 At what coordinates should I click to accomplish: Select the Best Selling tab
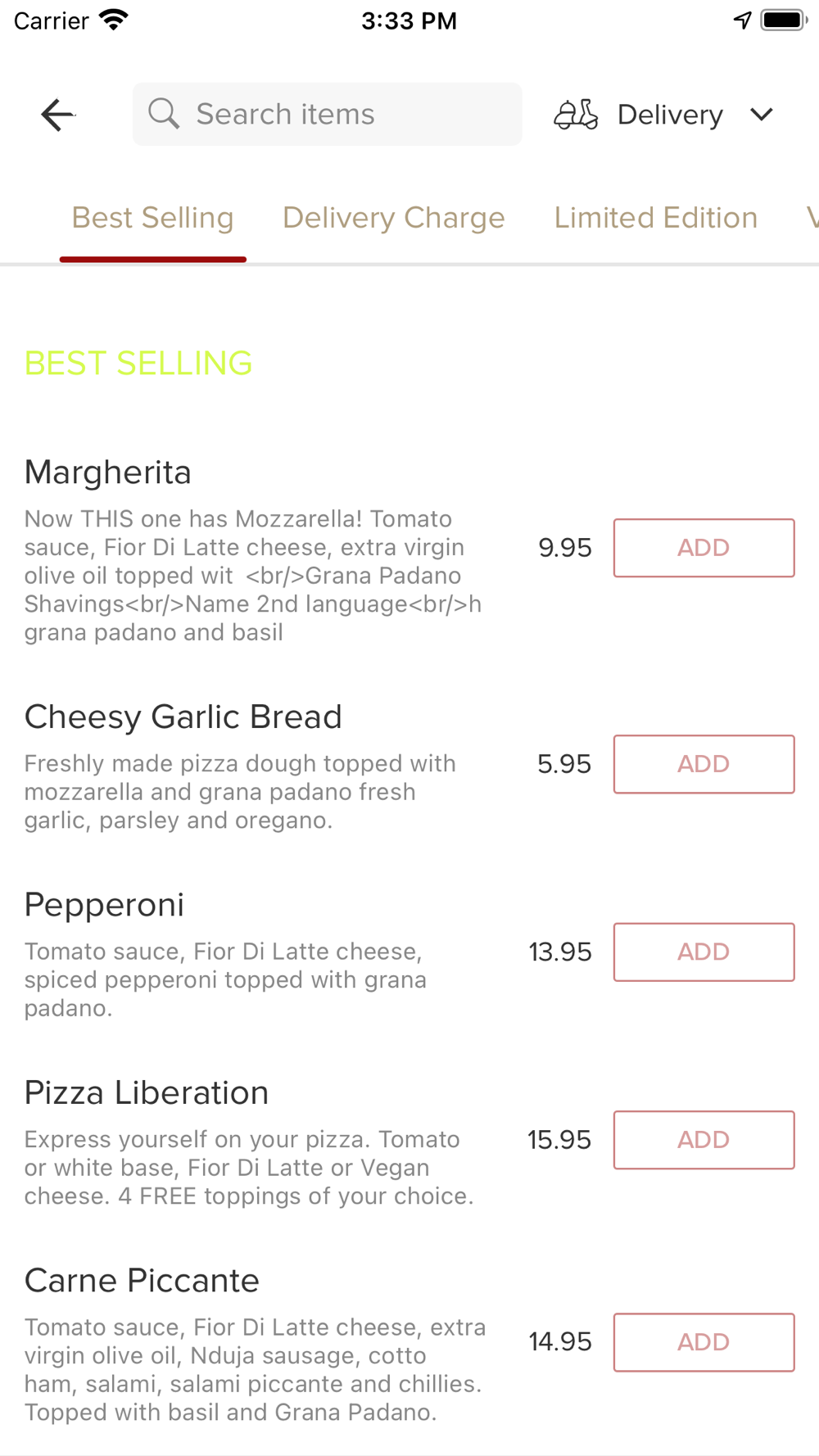coord(153,218)
